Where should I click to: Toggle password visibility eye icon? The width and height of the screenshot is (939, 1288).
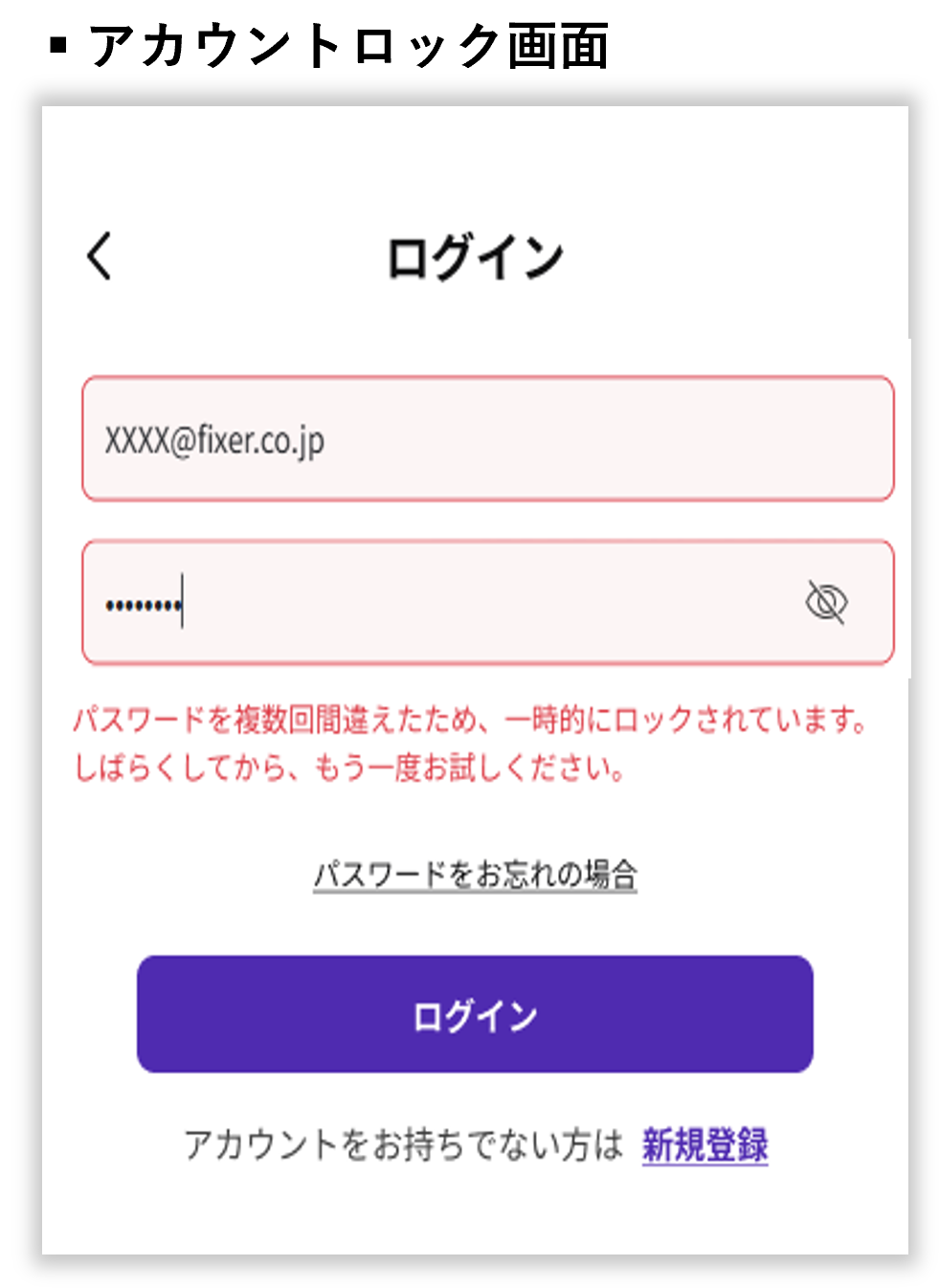(x=825, y=603)
